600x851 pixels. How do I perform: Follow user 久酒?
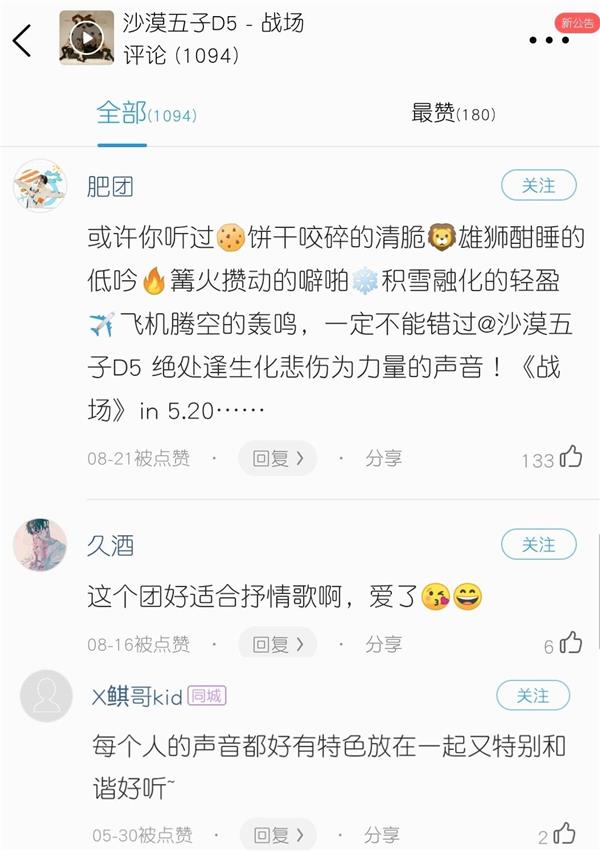pyautogui.click(x=538, y=544)
